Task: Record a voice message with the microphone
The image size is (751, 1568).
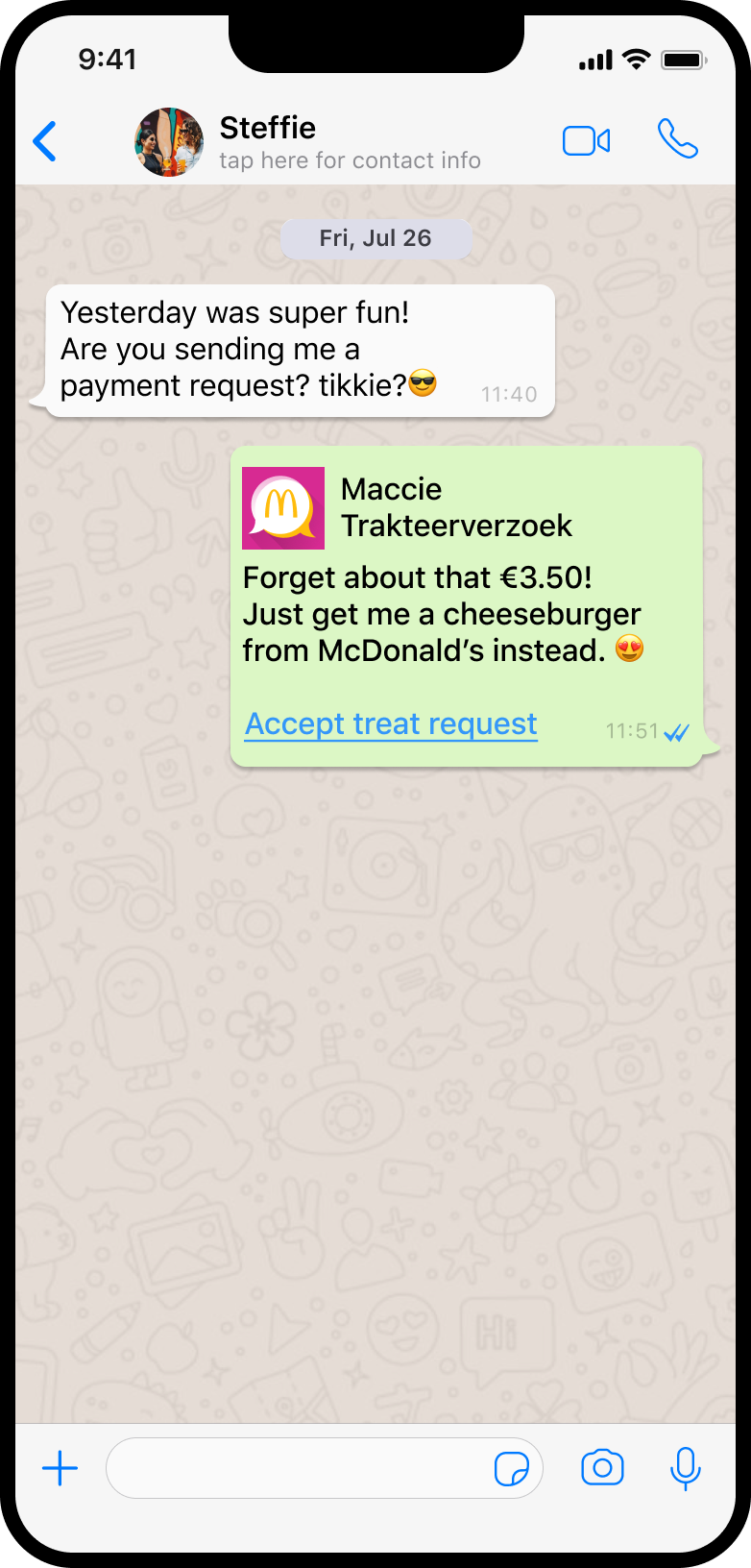Action: 685,1468
